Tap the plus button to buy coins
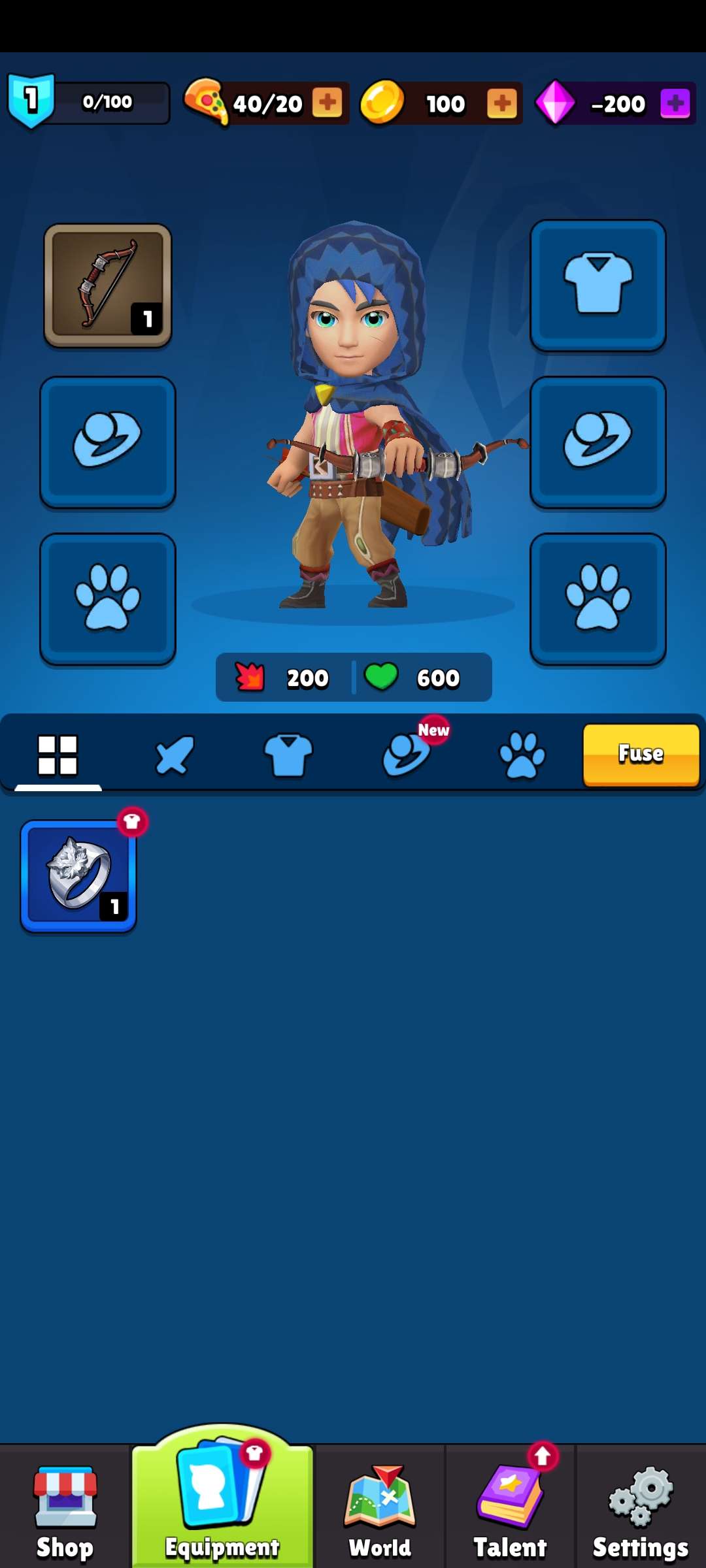This screenshot has width=706, height=1568. point(501,103)
